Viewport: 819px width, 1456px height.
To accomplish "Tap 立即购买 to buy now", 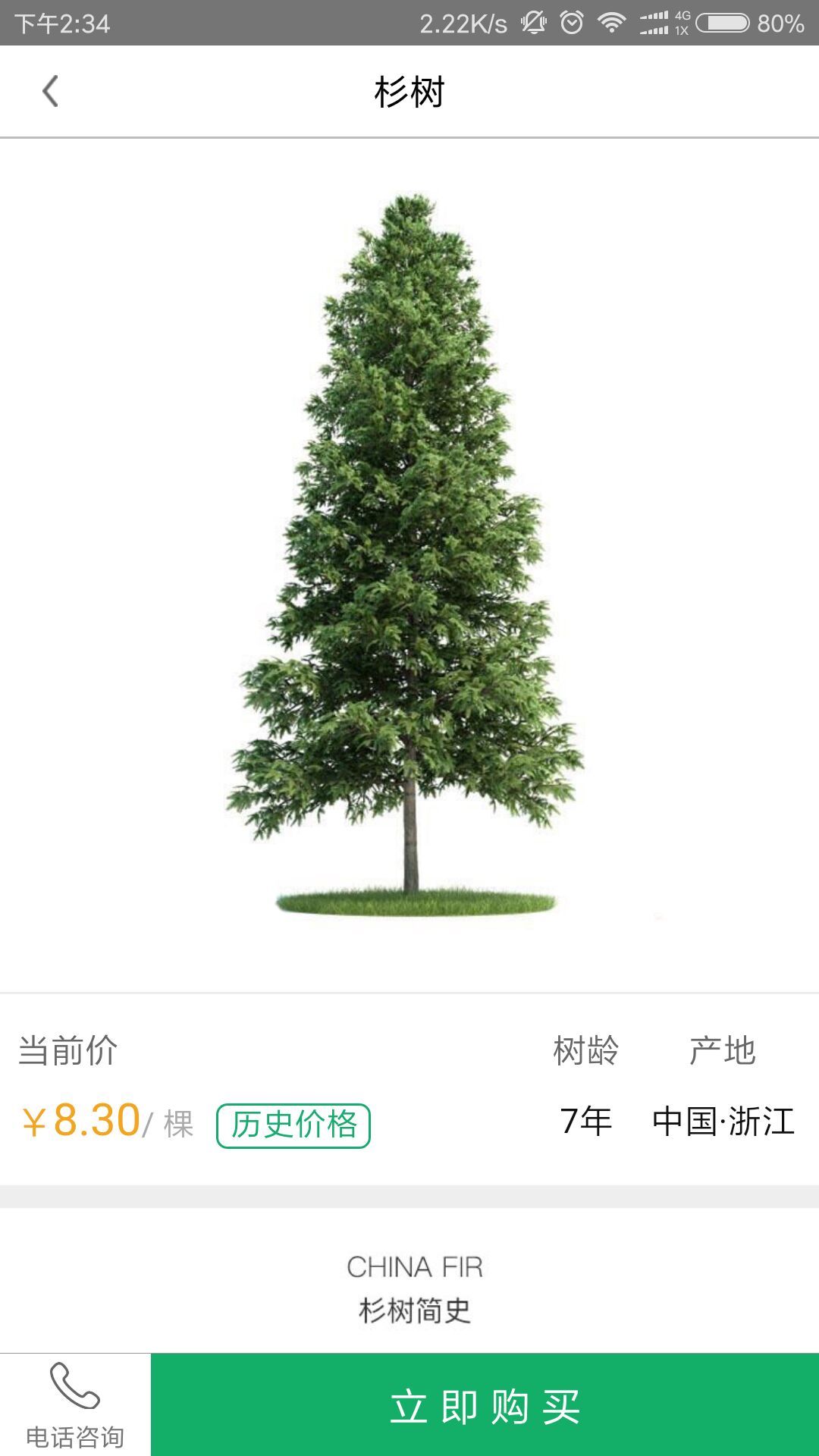I will pos(485,1406).
